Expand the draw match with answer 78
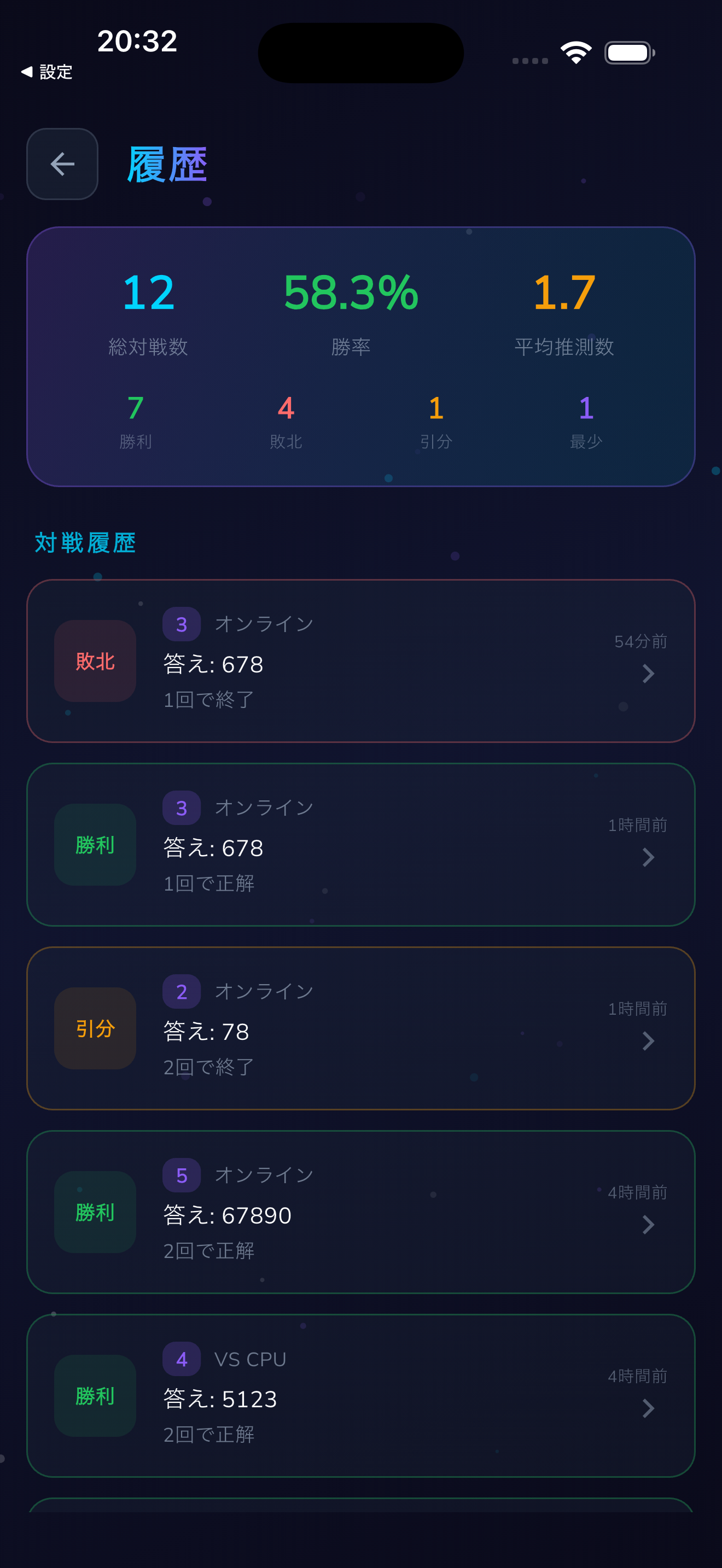 [x=648, y=1042]
